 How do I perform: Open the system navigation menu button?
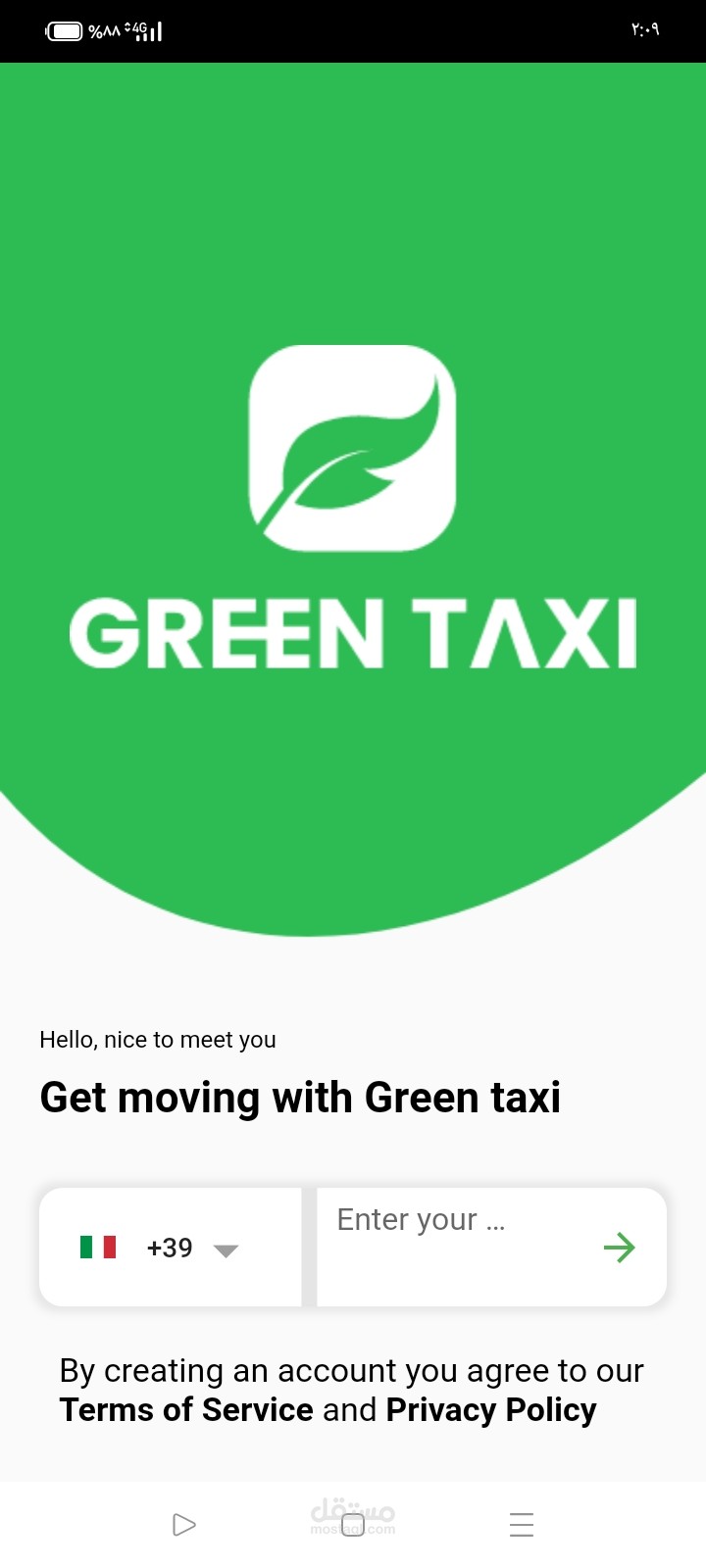point(522,1525)
